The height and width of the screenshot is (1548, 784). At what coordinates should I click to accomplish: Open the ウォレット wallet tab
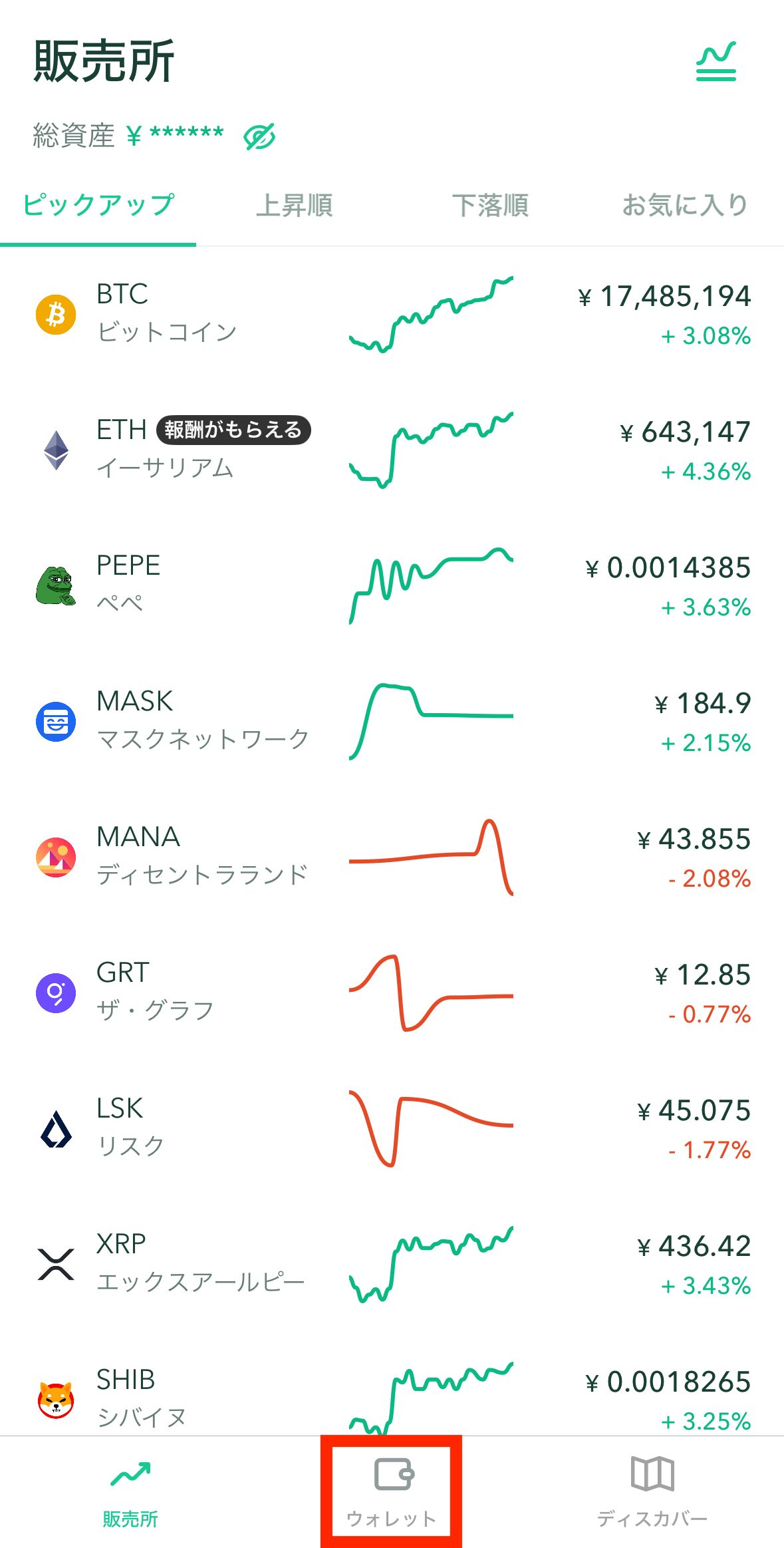coord(392,1491)
